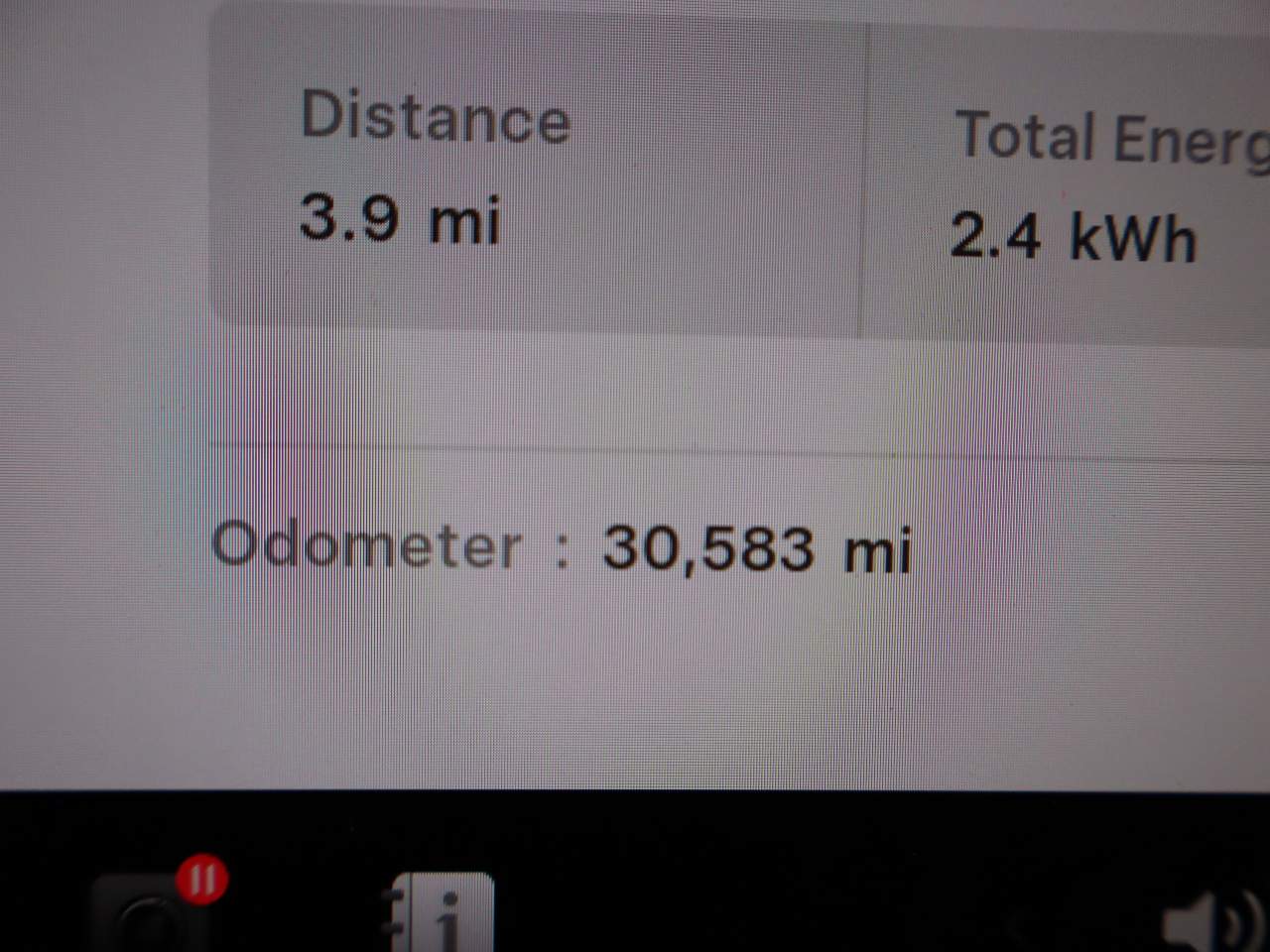Open the dashcam icon with pause badge

coord(151,917)
